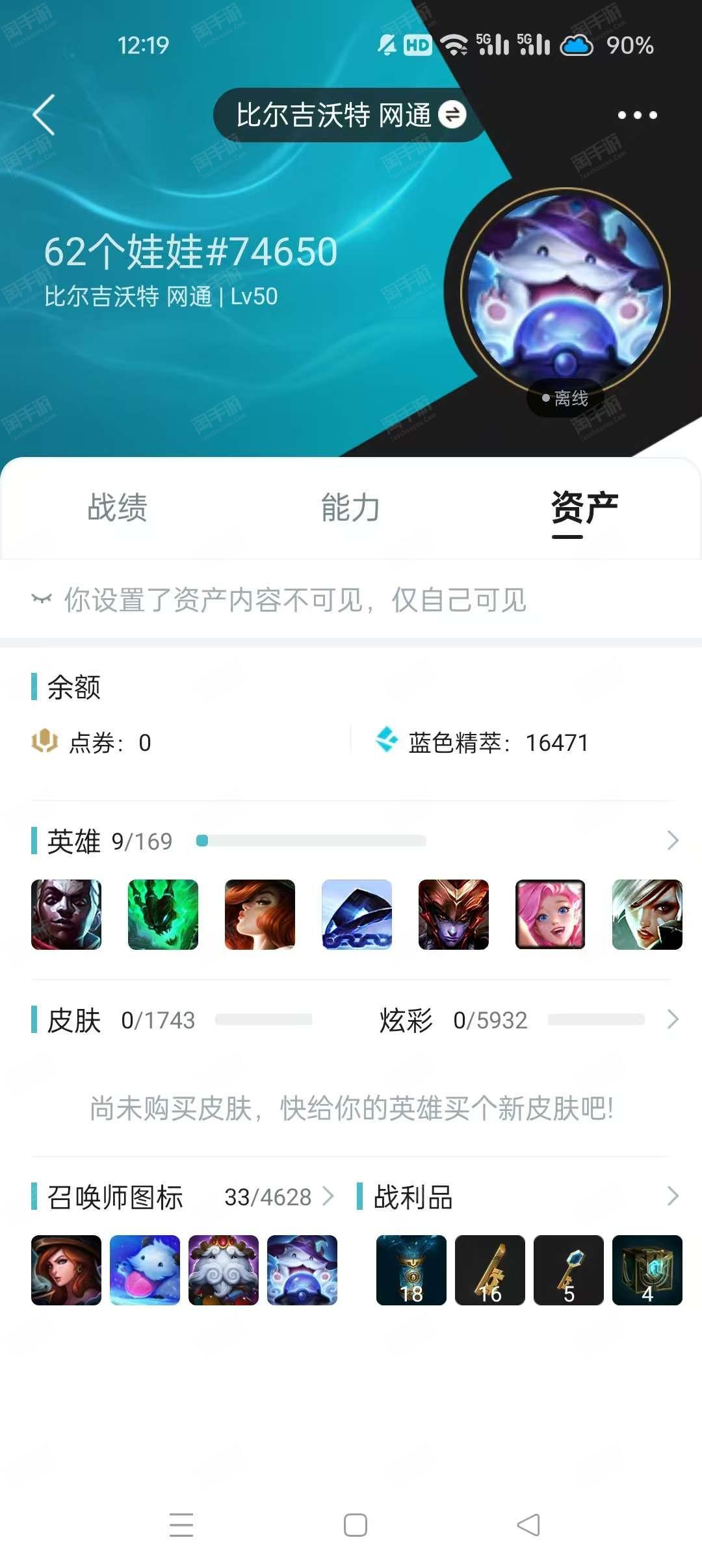View all 召唤师图标 33/4628
The width and height of the screenshot is (702, 1568).
click(x=278, y=1197)
